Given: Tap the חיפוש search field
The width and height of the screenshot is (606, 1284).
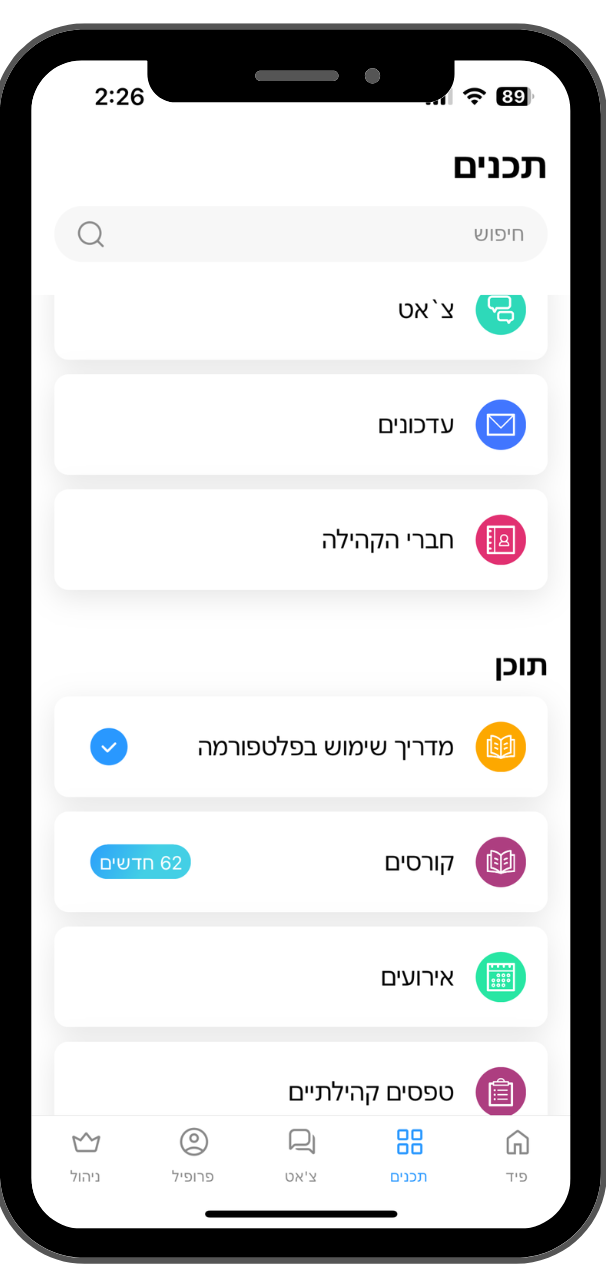Looking at the screenshot, I should tap(300, 234).
